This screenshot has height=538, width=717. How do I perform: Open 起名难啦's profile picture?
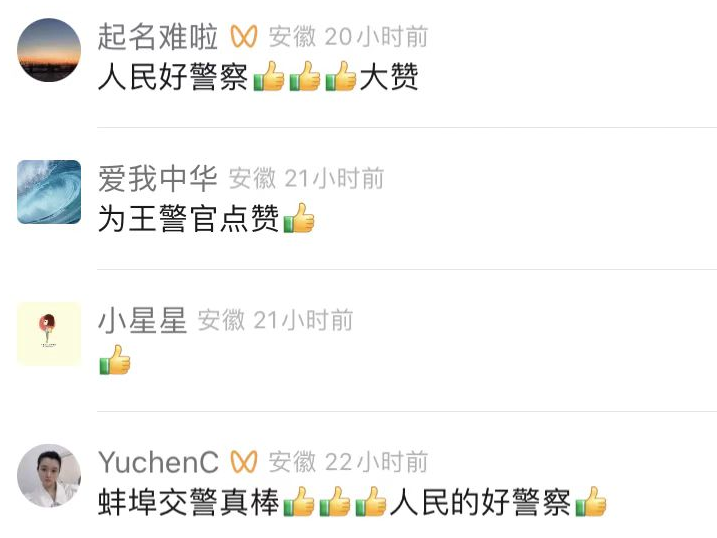pos(49,50)
